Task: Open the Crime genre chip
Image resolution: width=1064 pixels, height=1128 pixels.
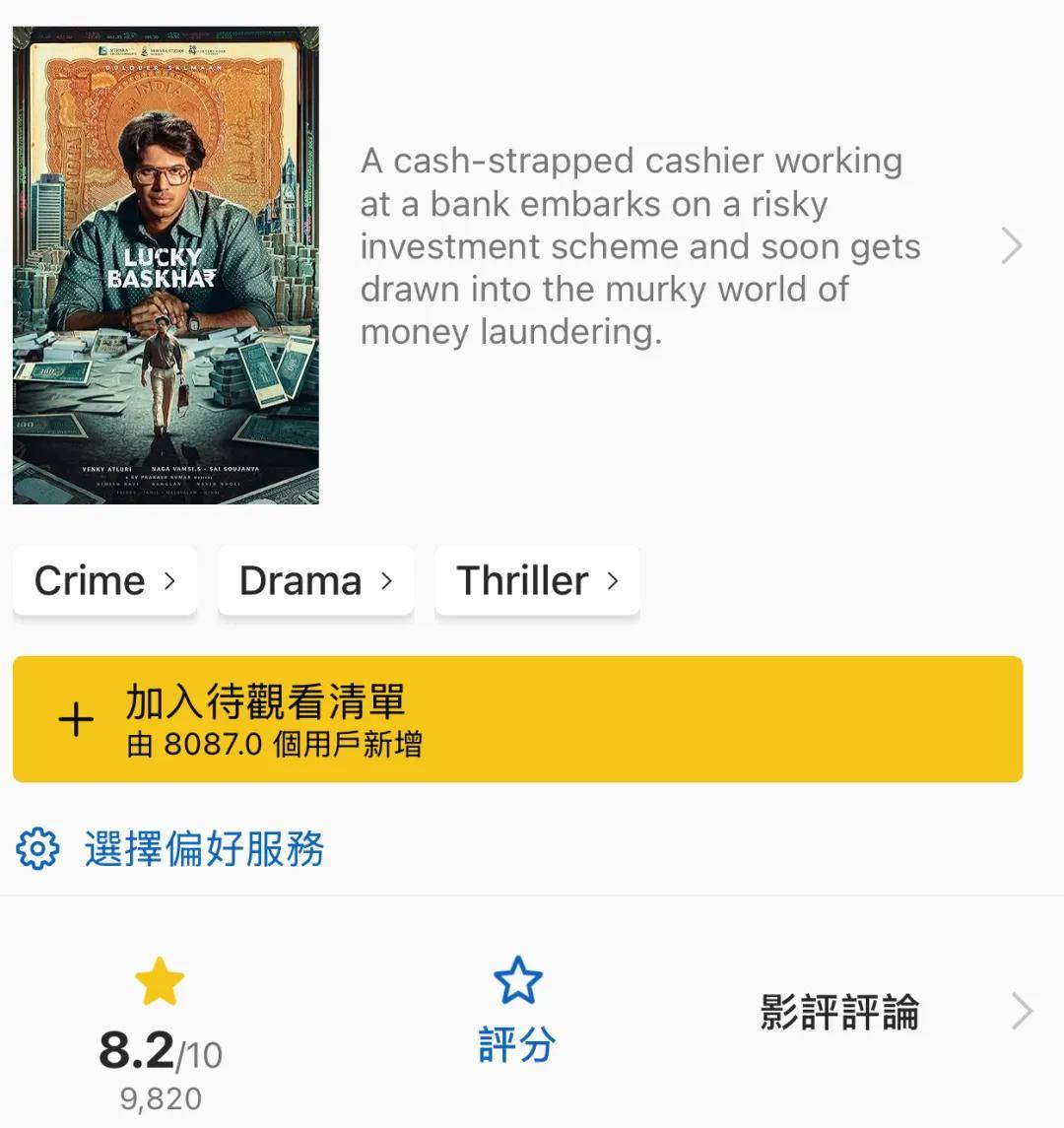Action: point(104,581)
